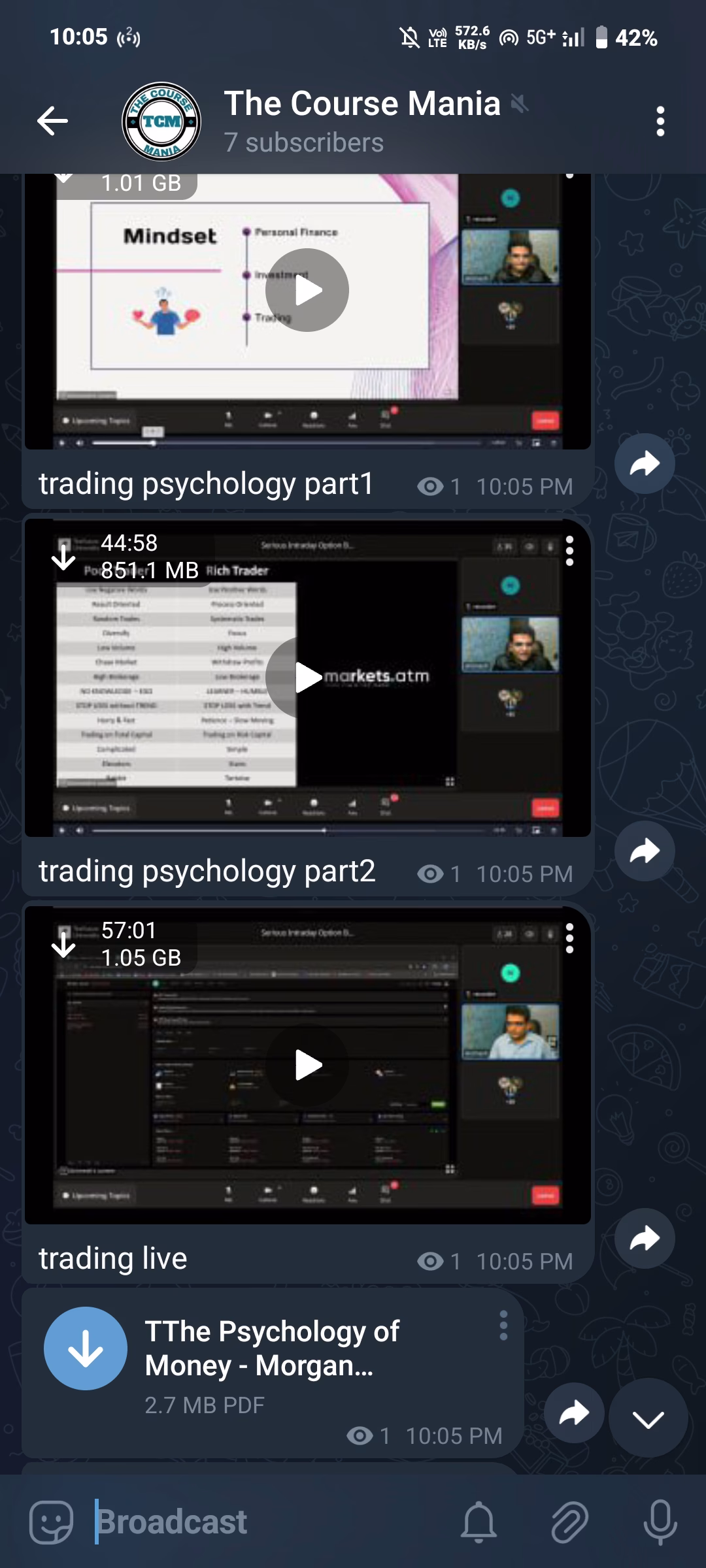Open options for trading psychology part2 video
This screenshot has height=1568, width=706.
coord(569,551)
